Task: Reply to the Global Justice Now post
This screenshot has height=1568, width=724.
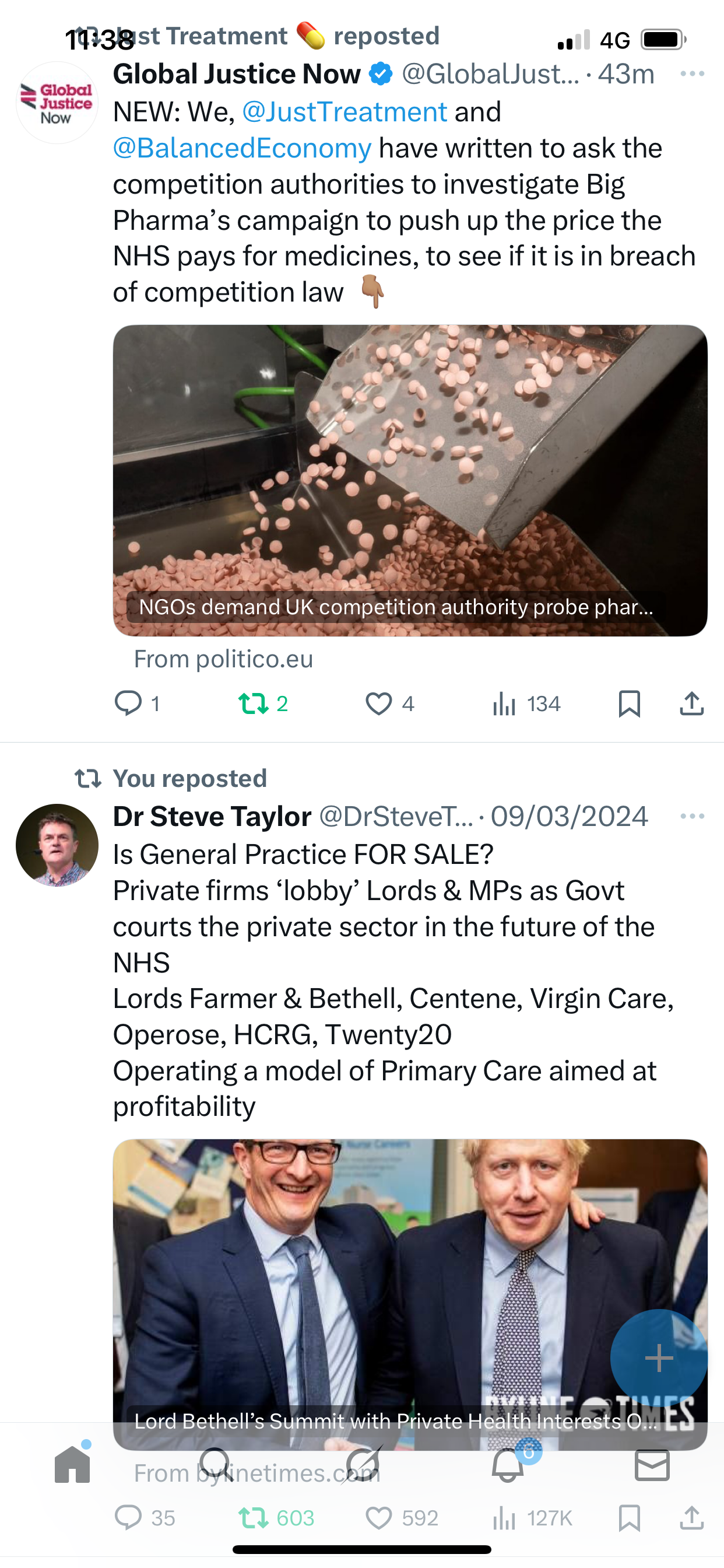Action: tap(128, 703)
